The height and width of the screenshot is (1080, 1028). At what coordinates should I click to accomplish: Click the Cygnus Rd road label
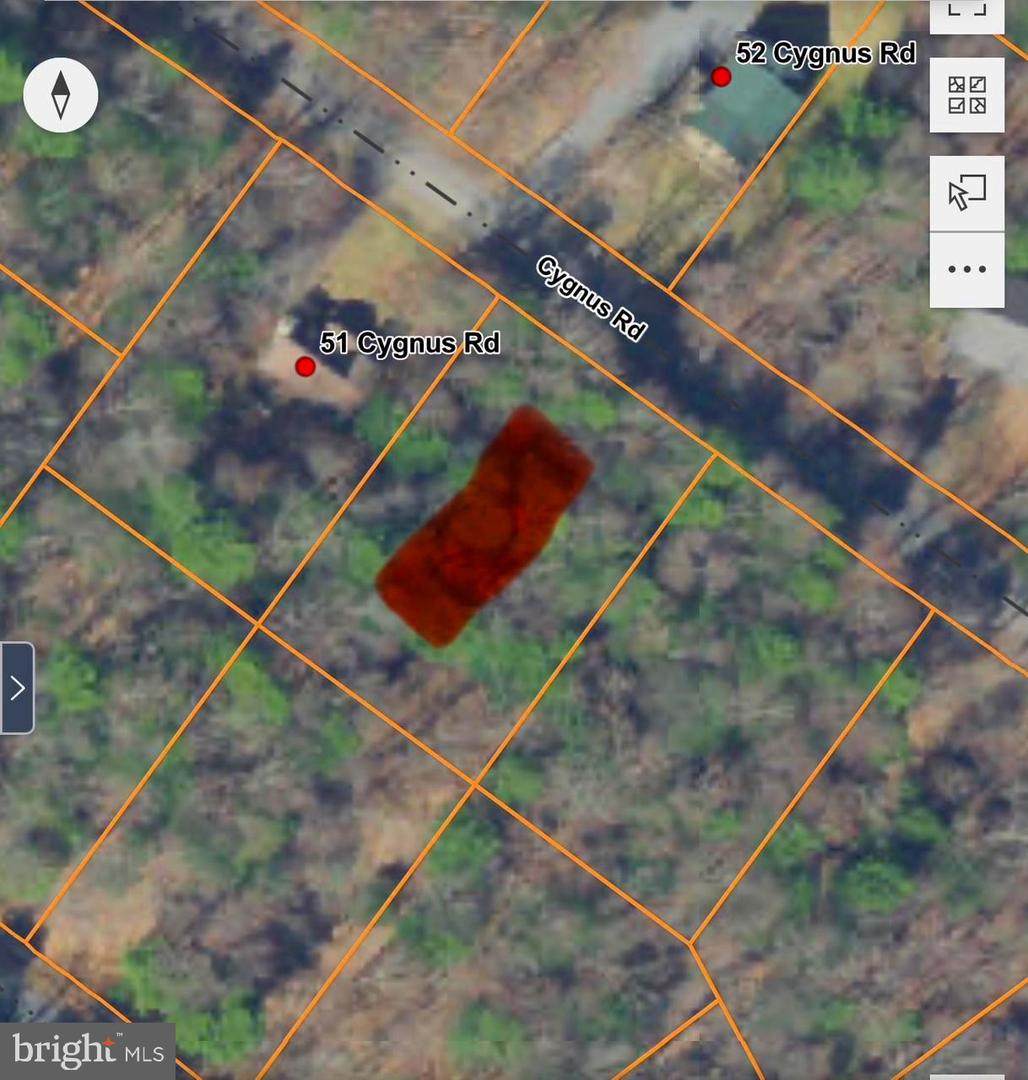[591, 297]
